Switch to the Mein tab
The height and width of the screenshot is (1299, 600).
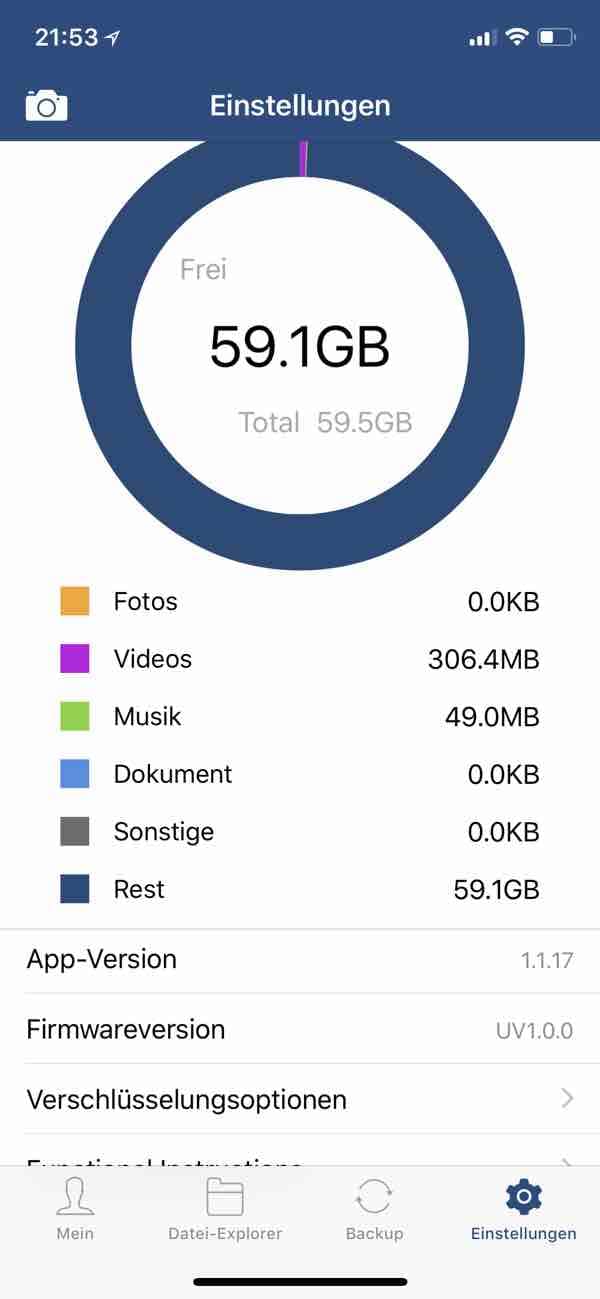(75, 1209)
